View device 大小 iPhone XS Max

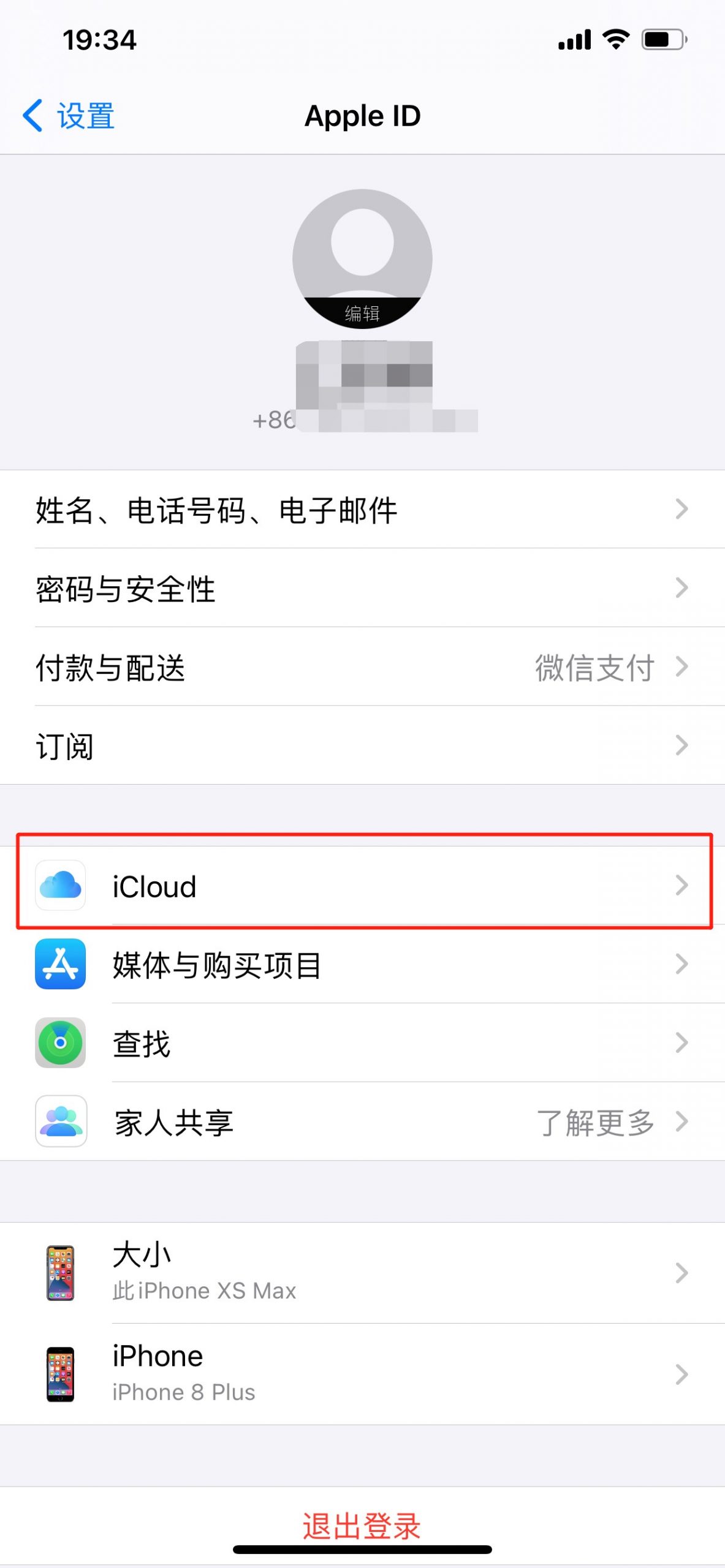pos(362,1273)
